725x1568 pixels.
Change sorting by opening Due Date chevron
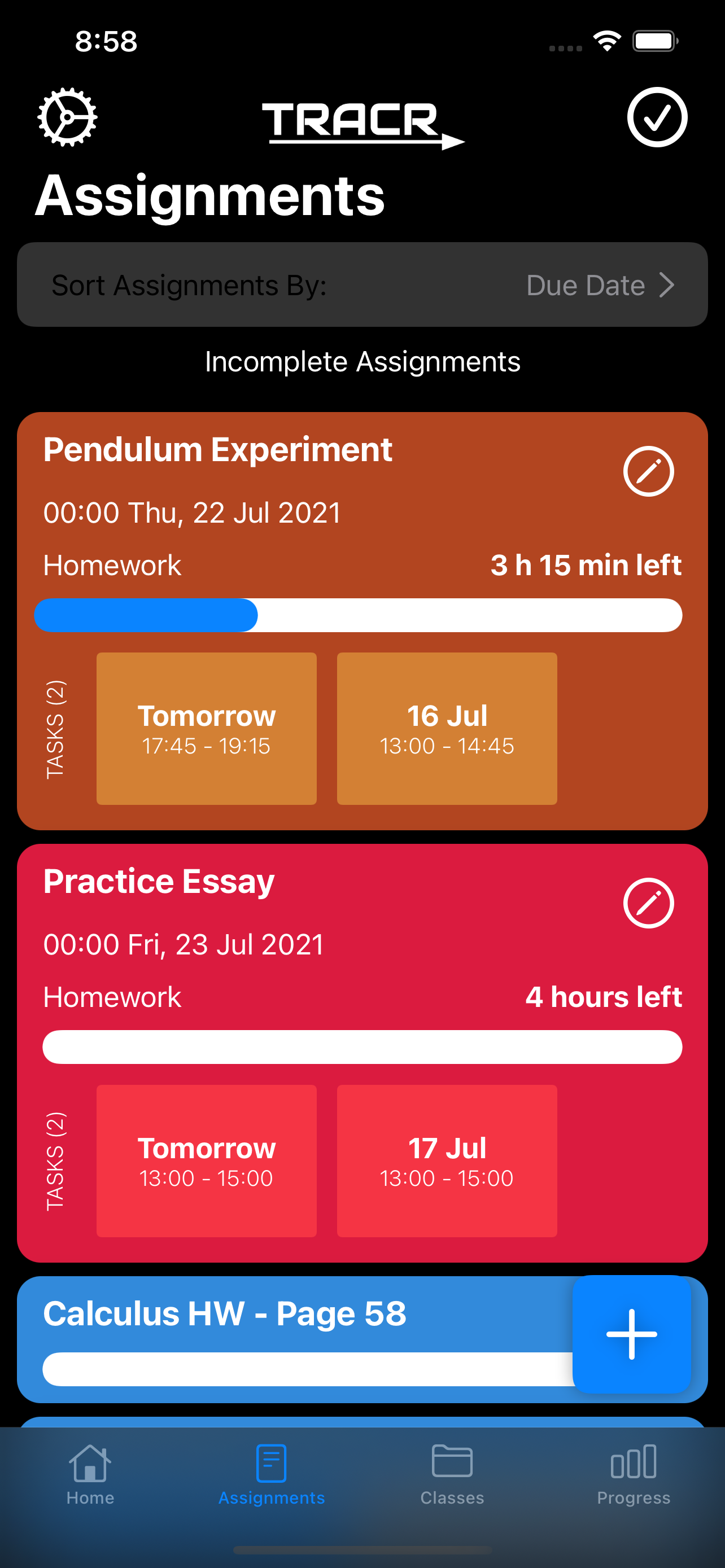tap(601, 284)
